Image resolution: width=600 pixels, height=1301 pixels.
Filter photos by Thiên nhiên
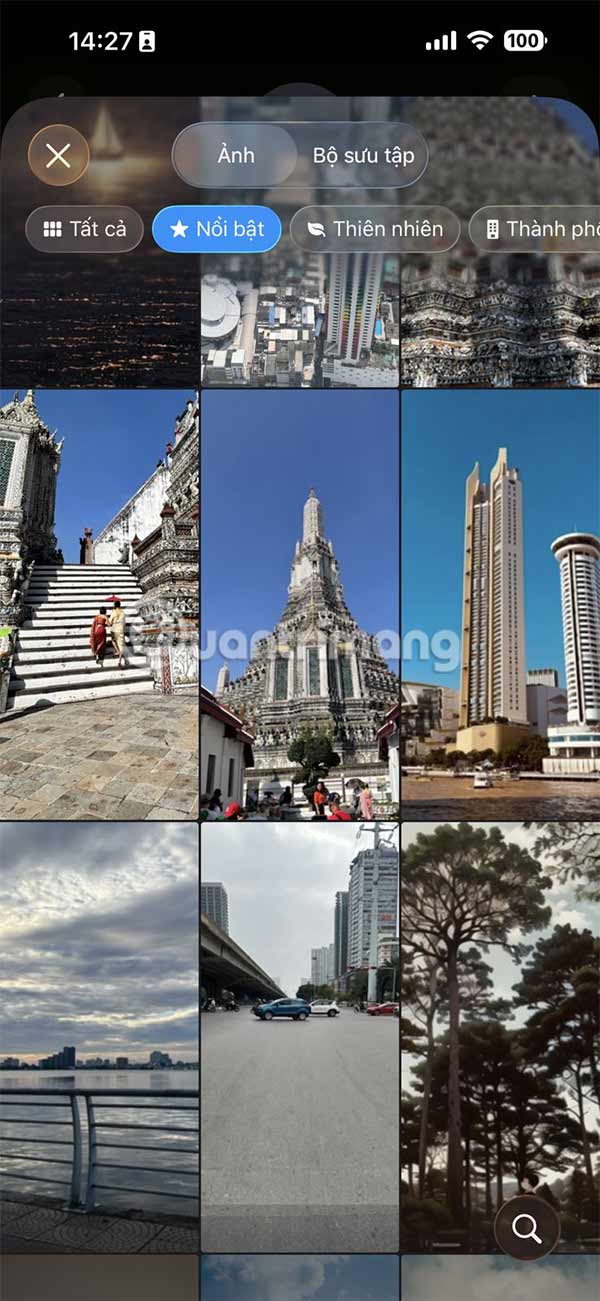(374, 229)
